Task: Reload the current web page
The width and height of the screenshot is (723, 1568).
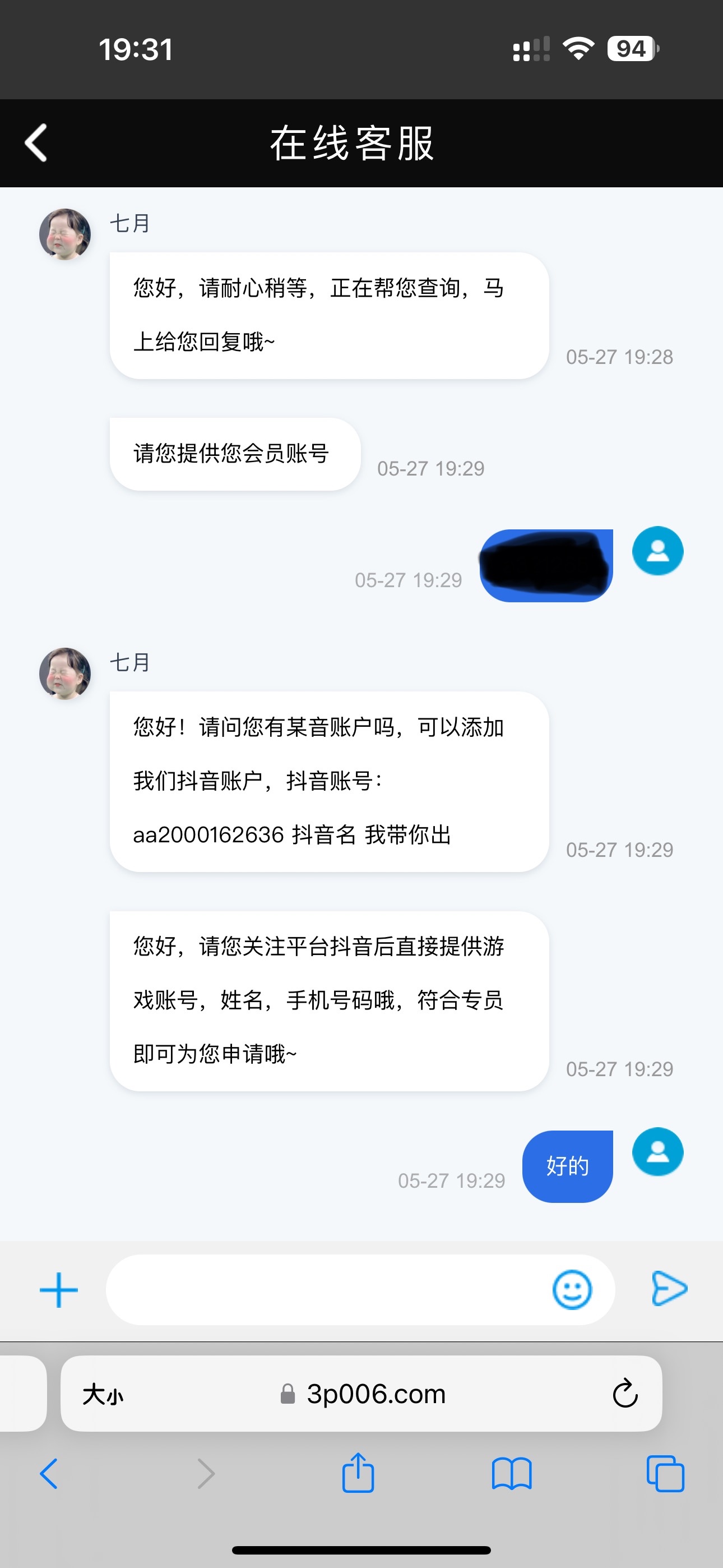Action: click(624, 1394)
